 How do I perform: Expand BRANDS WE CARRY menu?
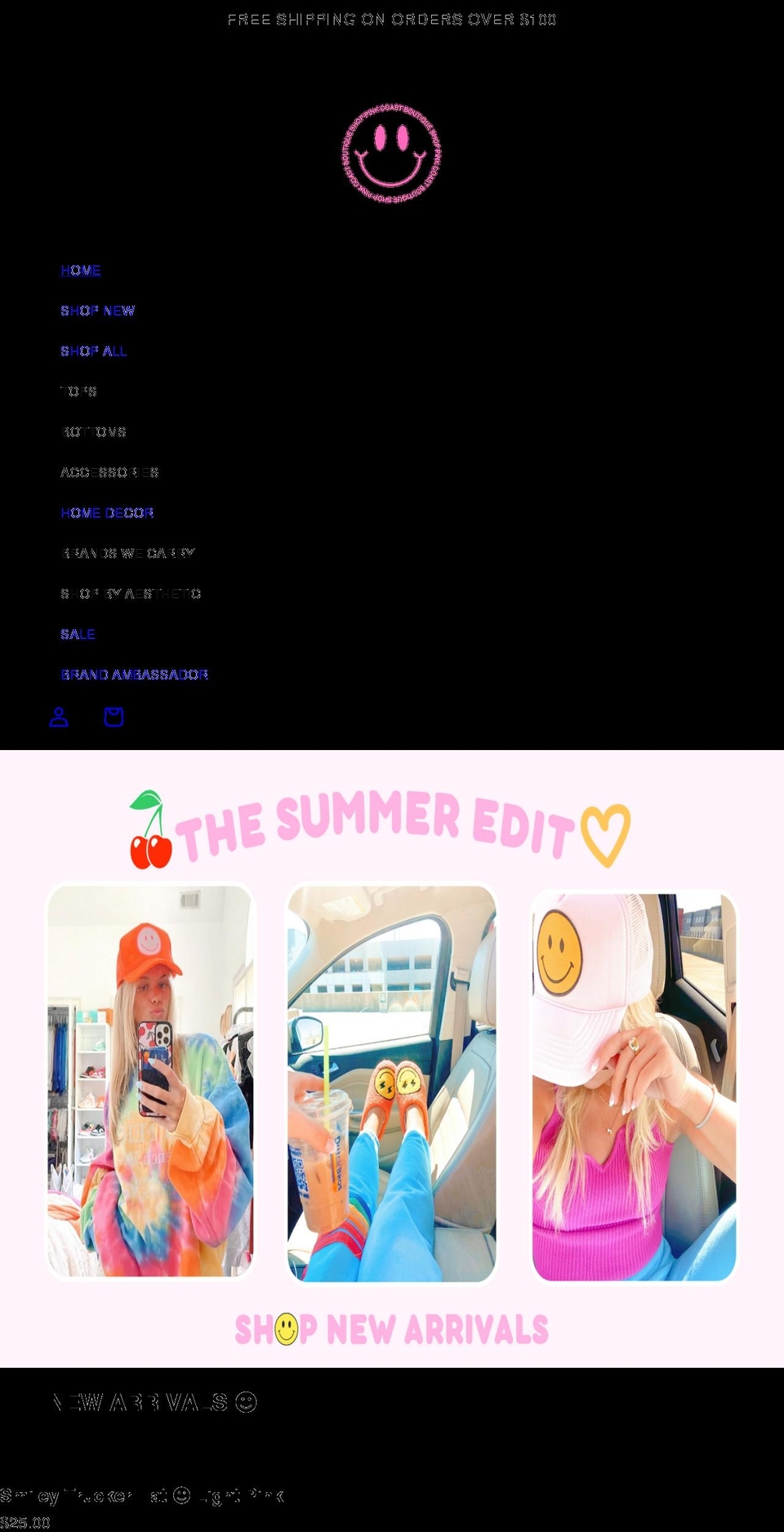coord(127,553)
